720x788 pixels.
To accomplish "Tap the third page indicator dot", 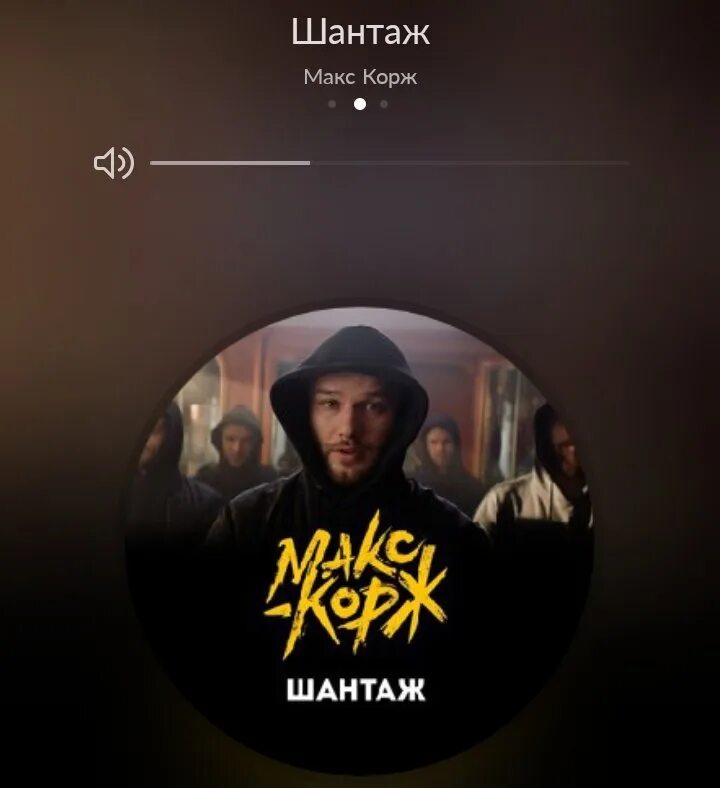I will 385,104.
